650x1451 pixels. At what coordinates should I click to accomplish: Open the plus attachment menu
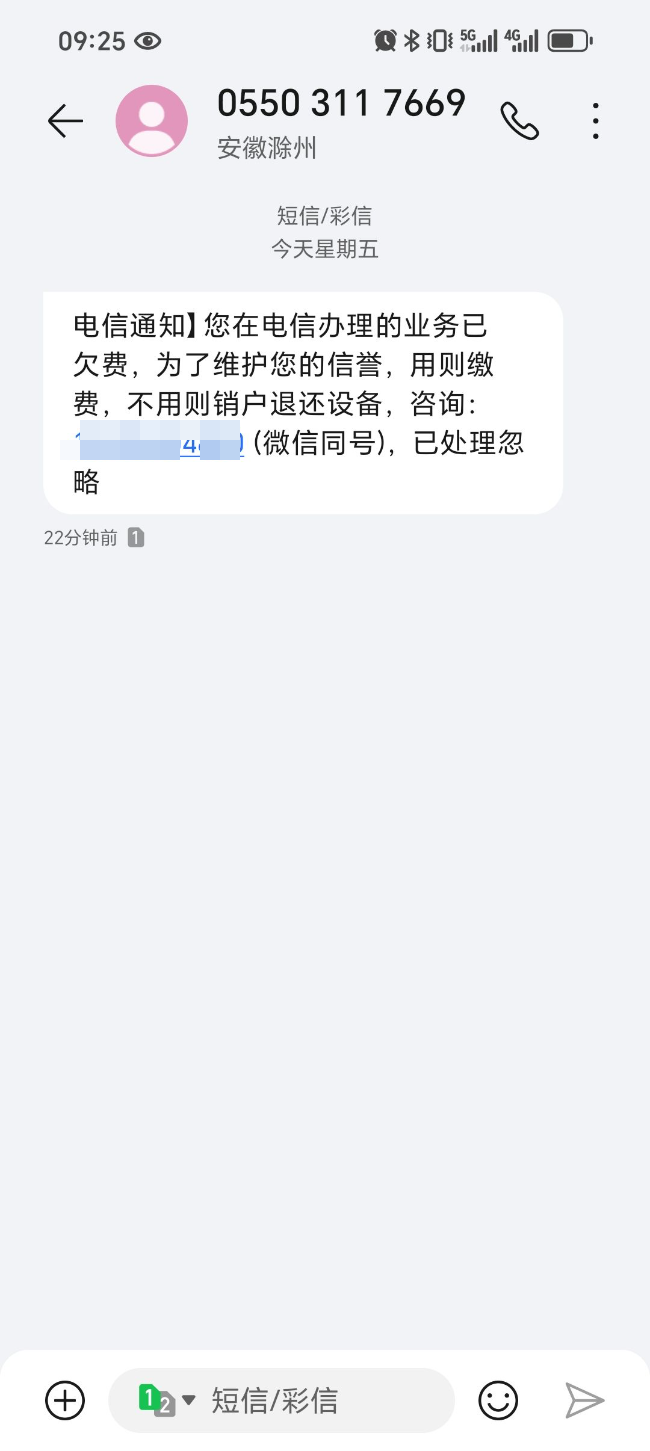tap(66, 1400)
